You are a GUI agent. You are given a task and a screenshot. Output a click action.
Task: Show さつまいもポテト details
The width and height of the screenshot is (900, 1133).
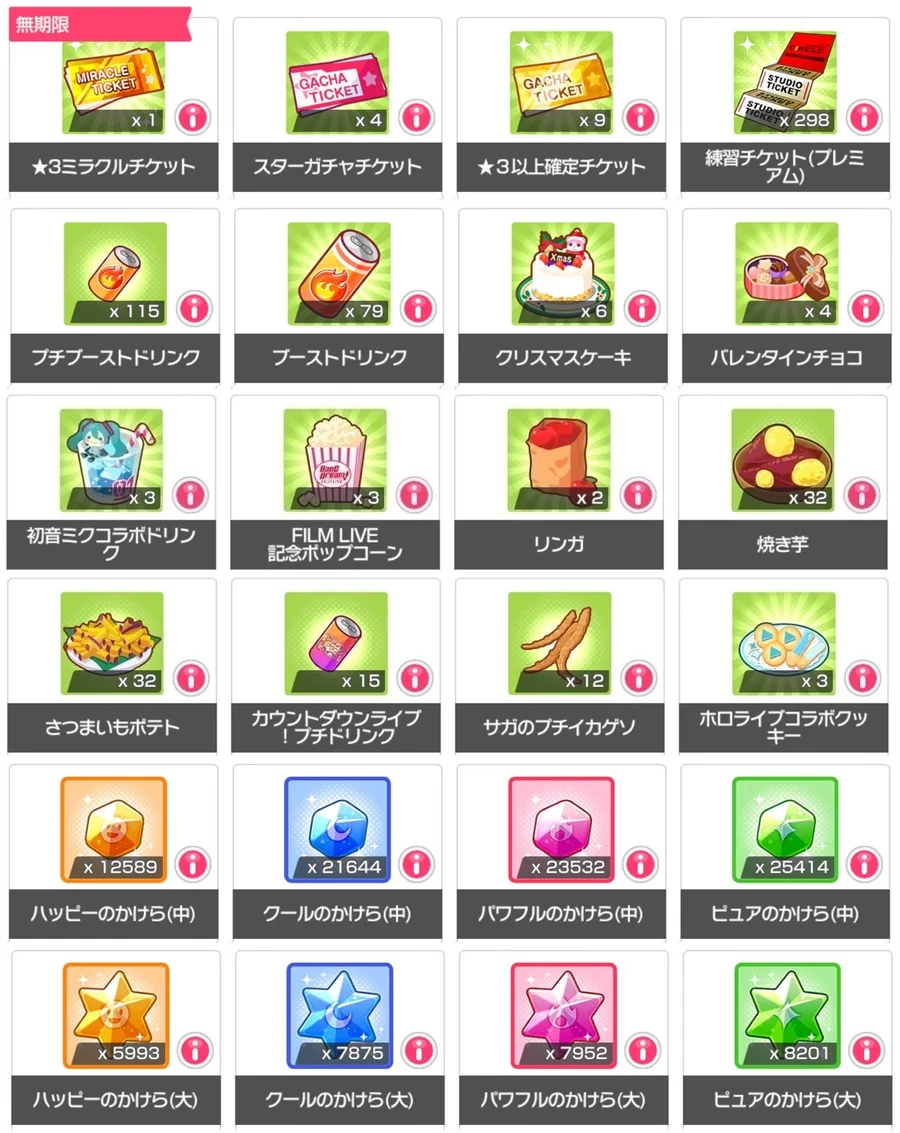191,678
